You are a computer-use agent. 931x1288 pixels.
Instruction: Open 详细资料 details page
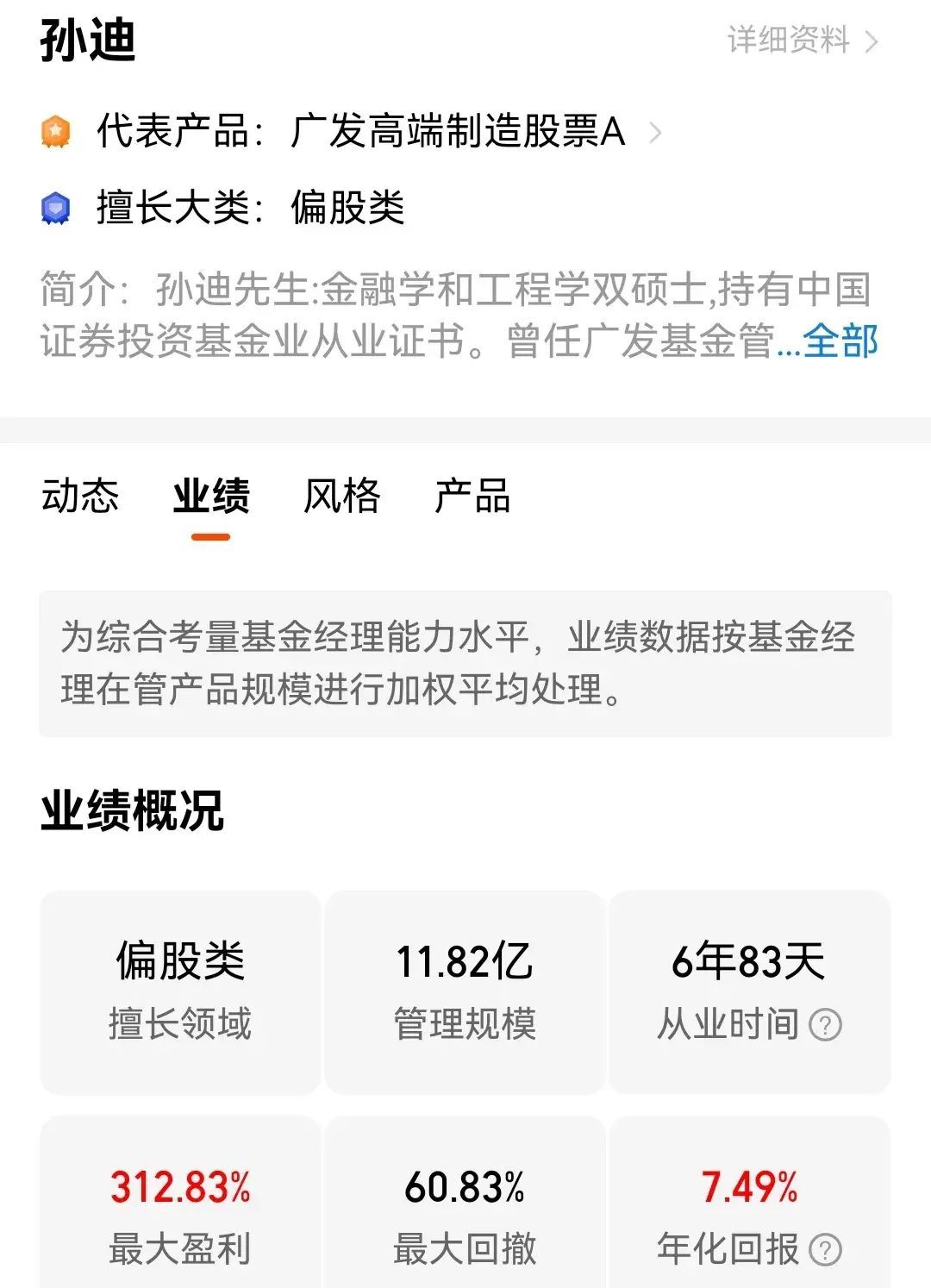[802, 41]
